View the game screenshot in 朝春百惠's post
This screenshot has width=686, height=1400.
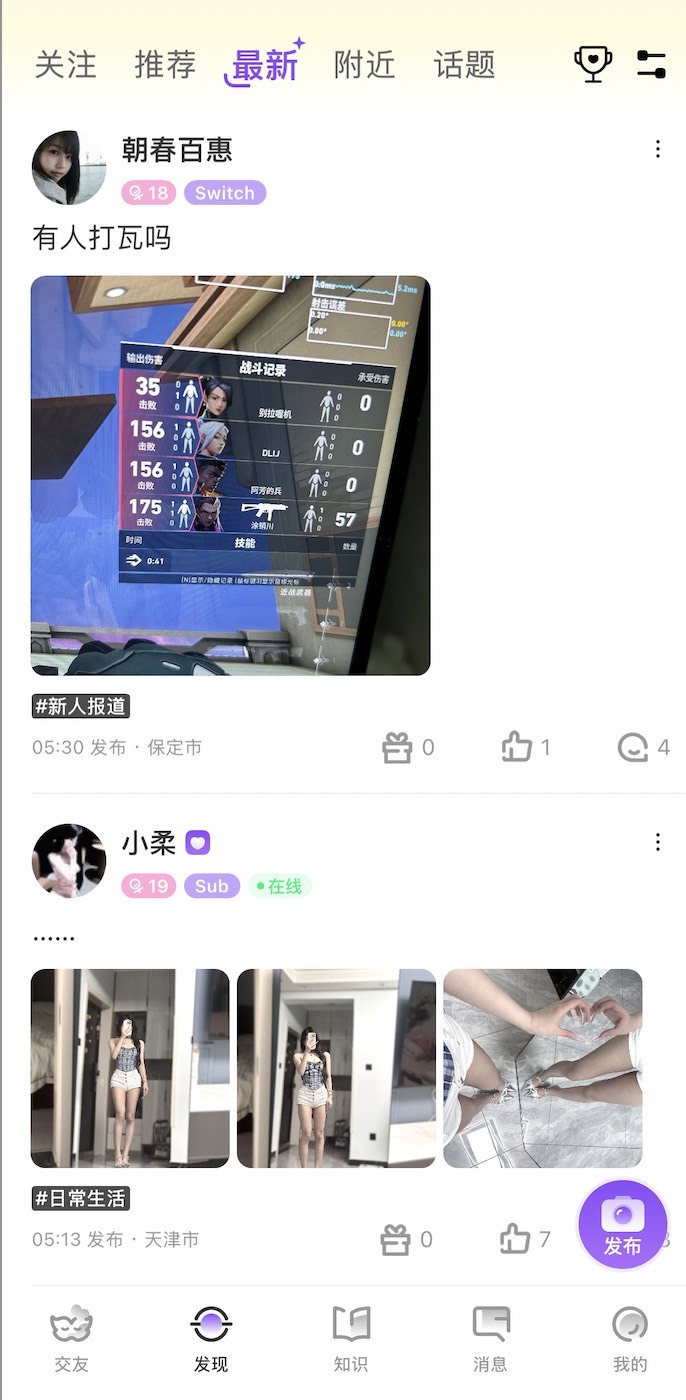(x=231, y=476)
